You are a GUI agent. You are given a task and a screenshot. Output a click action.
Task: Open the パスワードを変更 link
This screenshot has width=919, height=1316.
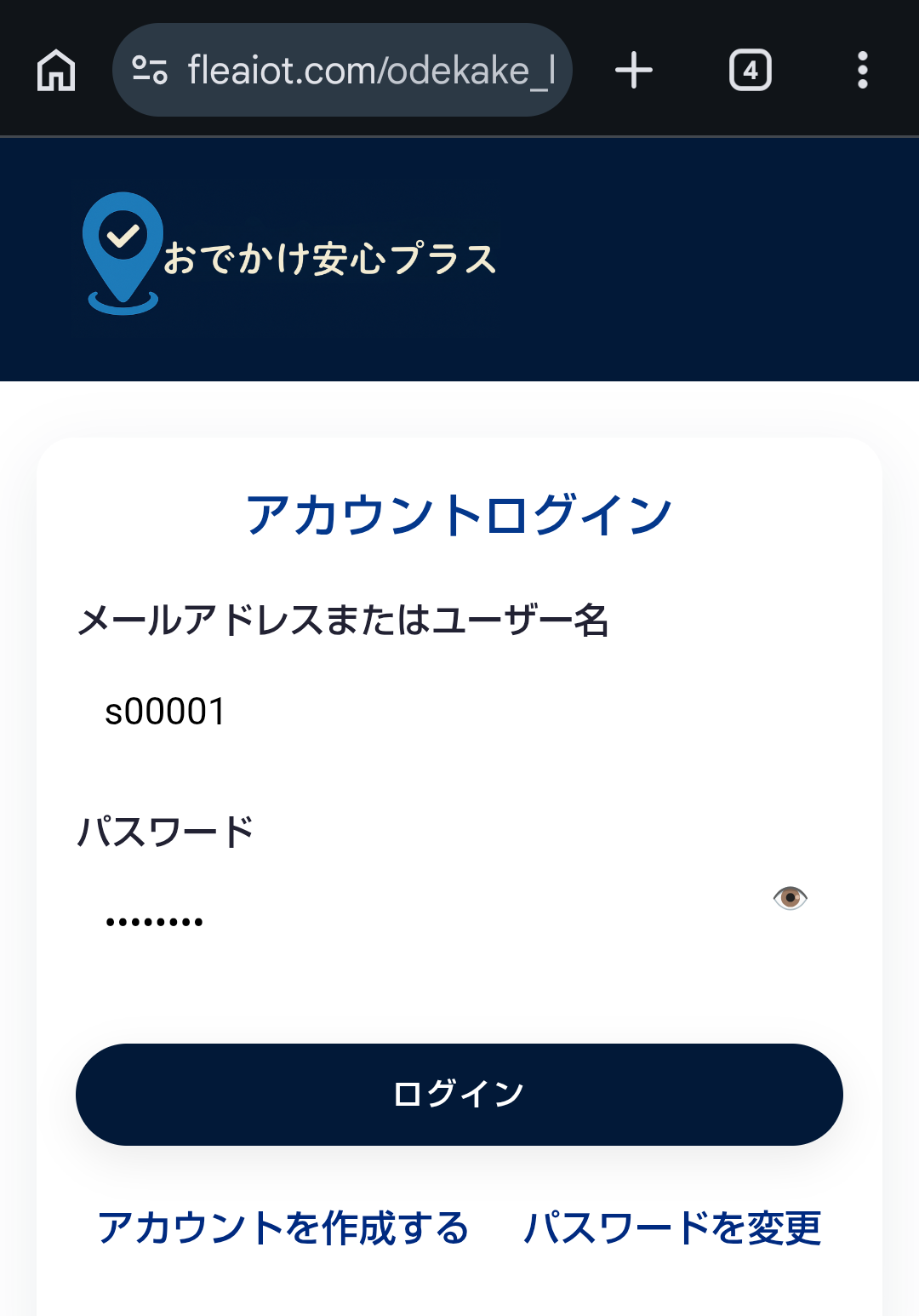tap(672, 1228)
